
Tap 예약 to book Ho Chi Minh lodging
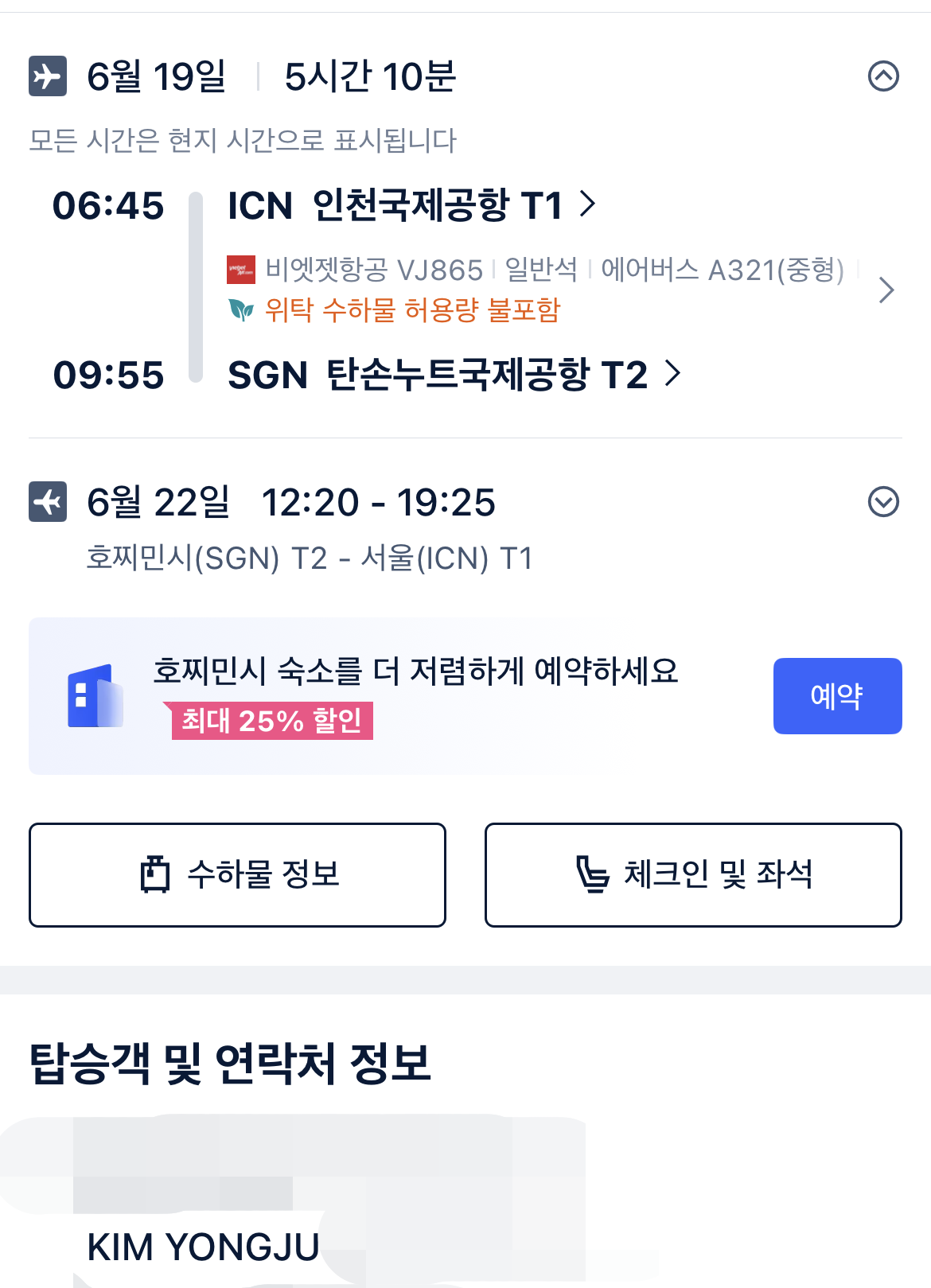(836, 695)
